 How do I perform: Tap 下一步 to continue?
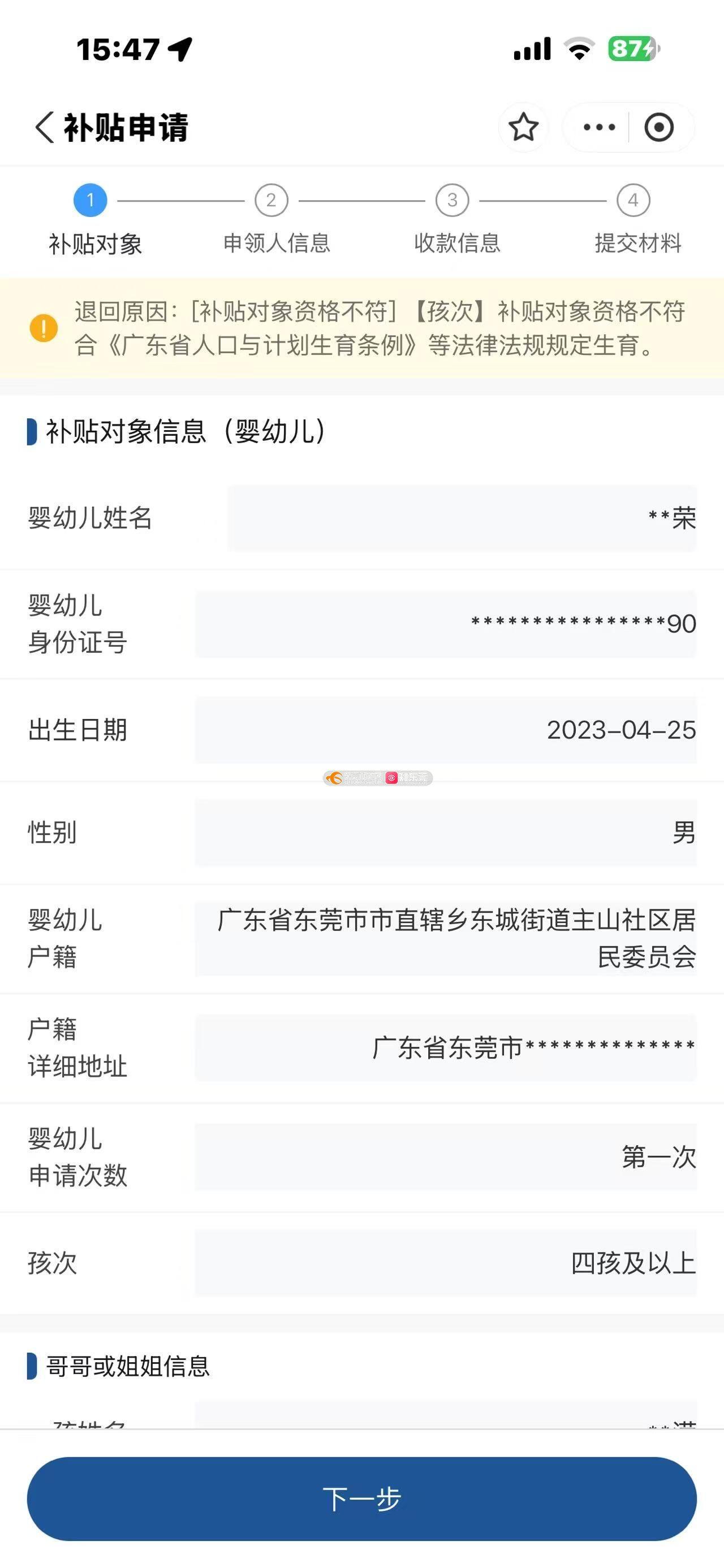tap(361, 1498)
